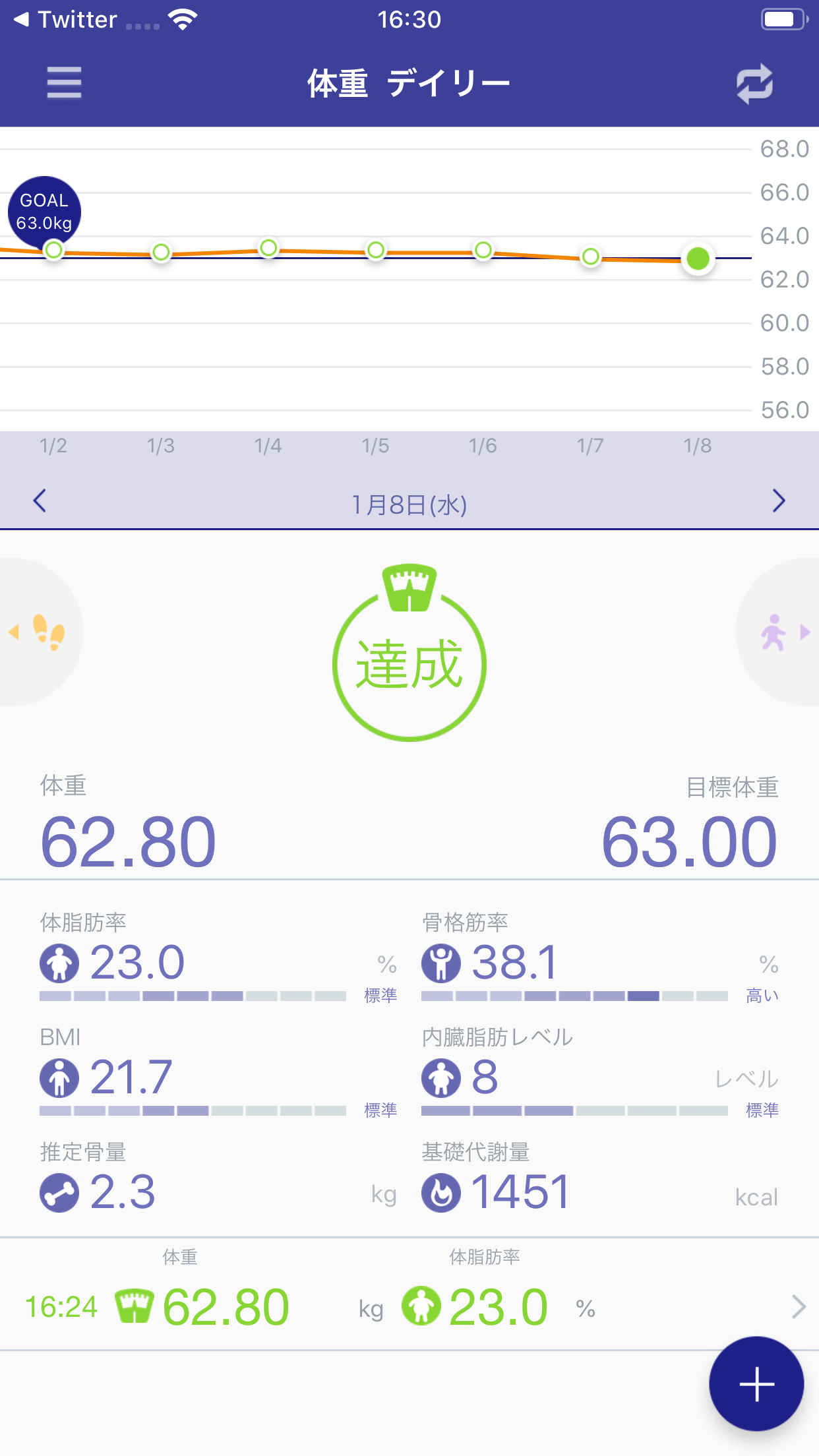
Task: Open the add measurement plus button
Action: pos(756,1385)
